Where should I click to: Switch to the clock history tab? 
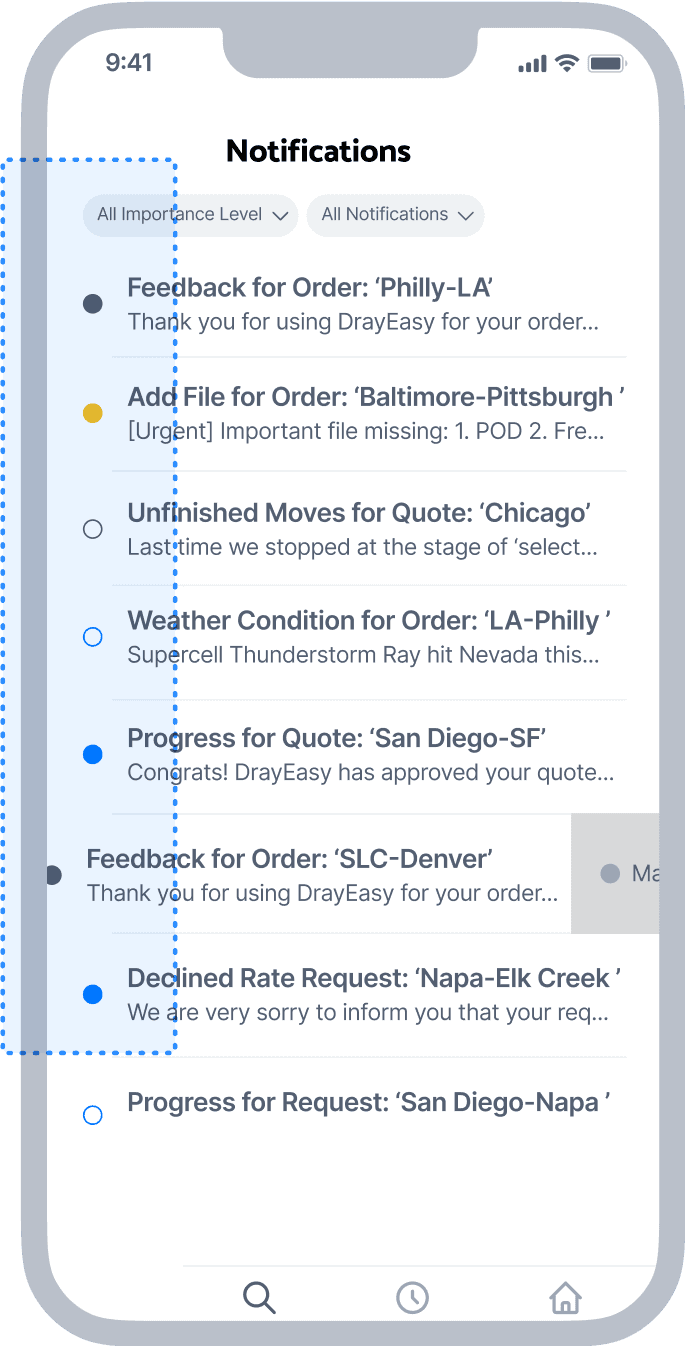coord(412,1298)
